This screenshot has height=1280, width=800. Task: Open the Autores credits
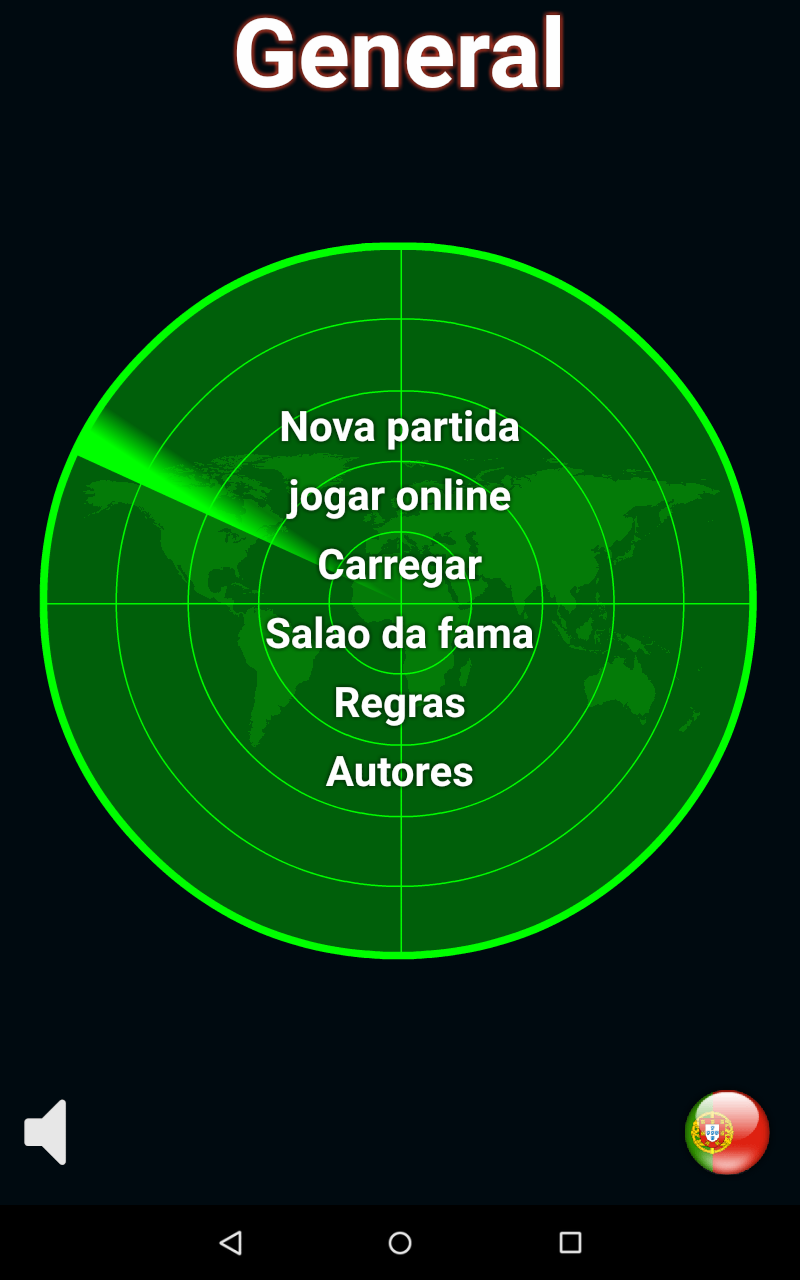click(x=400, y=772)
